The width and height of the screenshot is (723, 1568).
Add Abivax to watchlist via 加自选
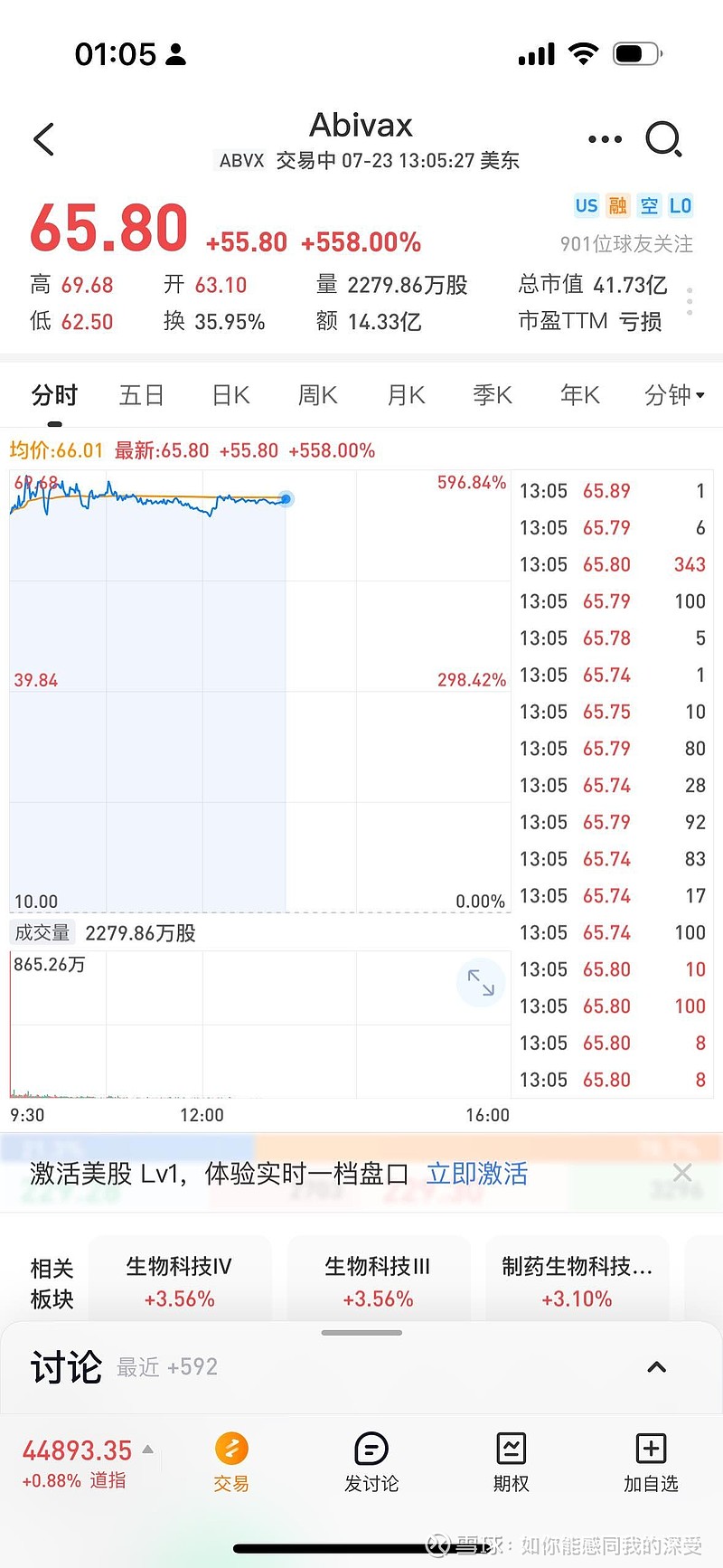(651, 1462)
